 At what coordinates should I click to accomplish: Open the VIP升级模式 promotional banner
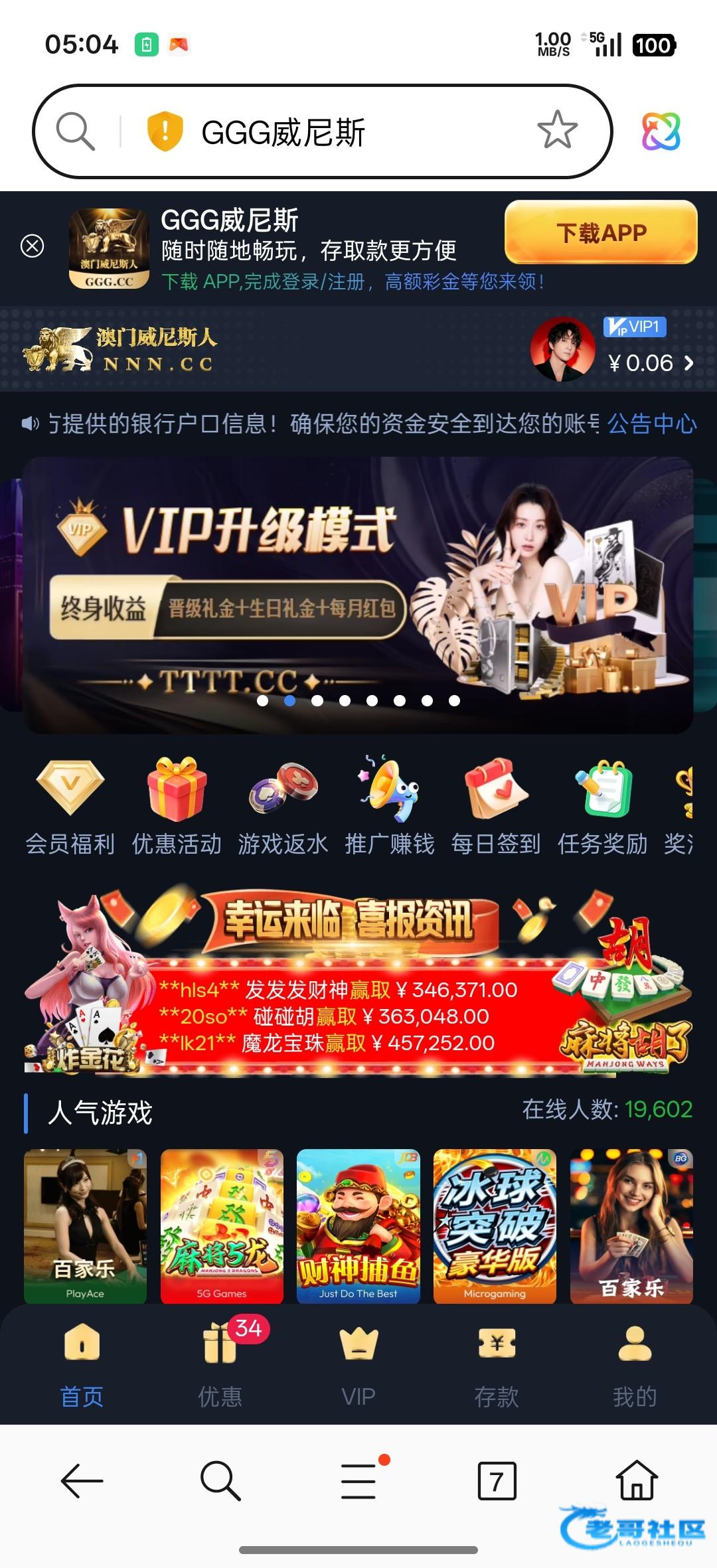click(358, 594)
